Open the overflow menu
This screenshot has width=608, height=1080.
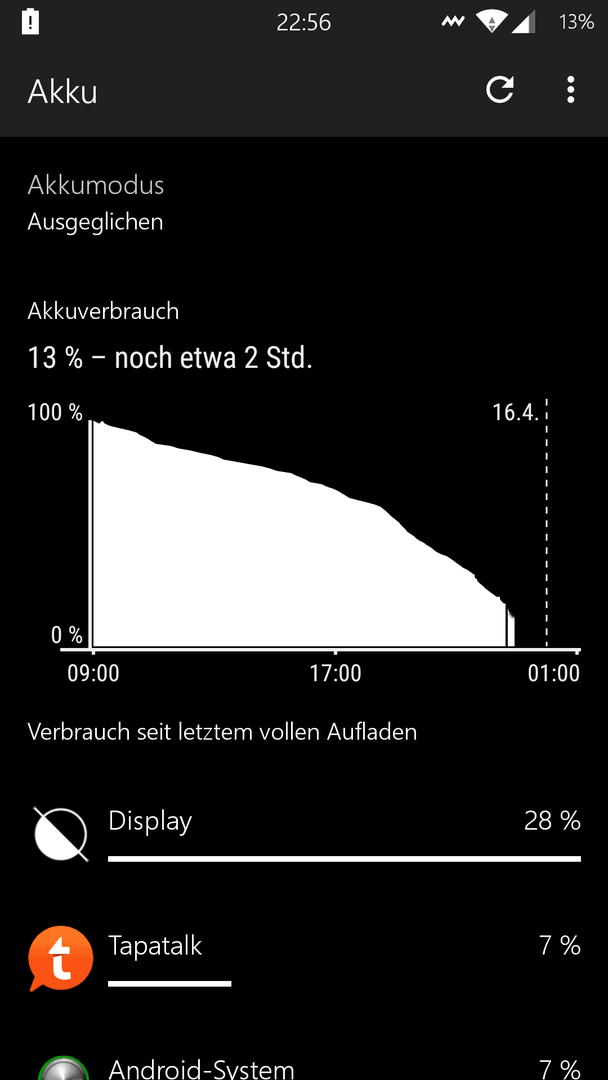[570, 91]
